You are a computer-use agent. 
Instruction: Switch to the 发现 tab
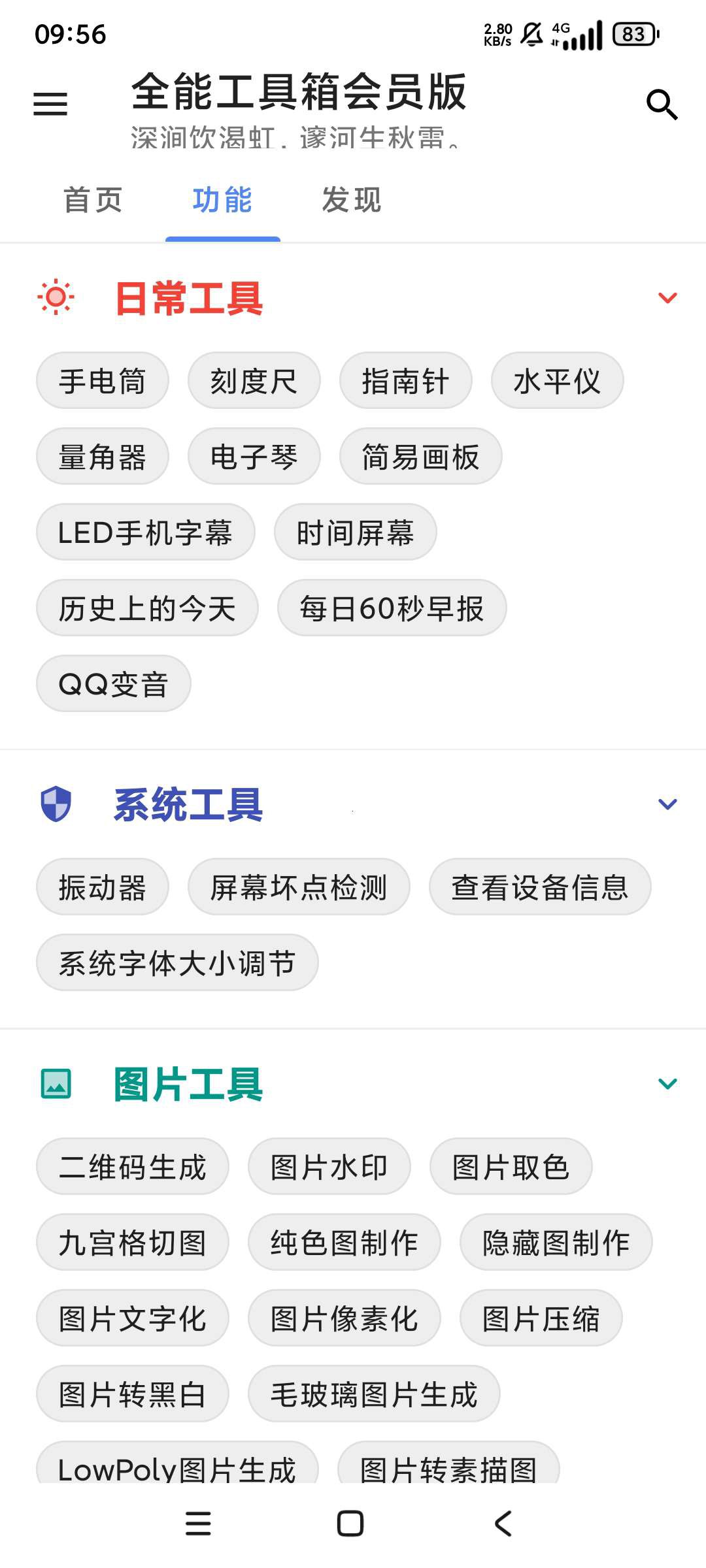click(x=352, y=200)
